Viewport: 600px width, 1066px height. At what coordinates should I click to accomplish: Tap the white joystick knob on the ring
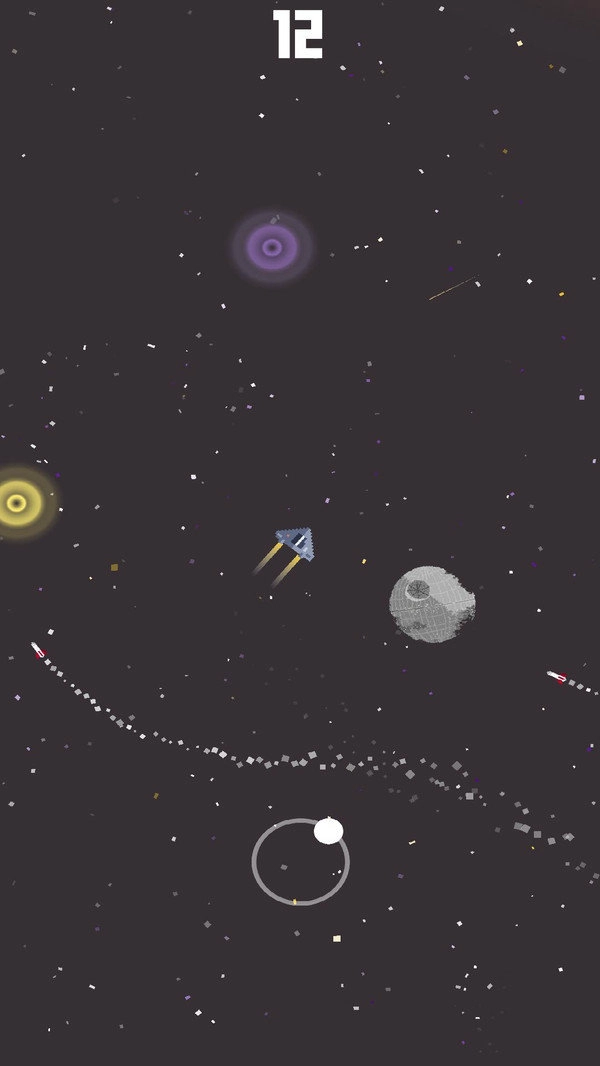328,831
